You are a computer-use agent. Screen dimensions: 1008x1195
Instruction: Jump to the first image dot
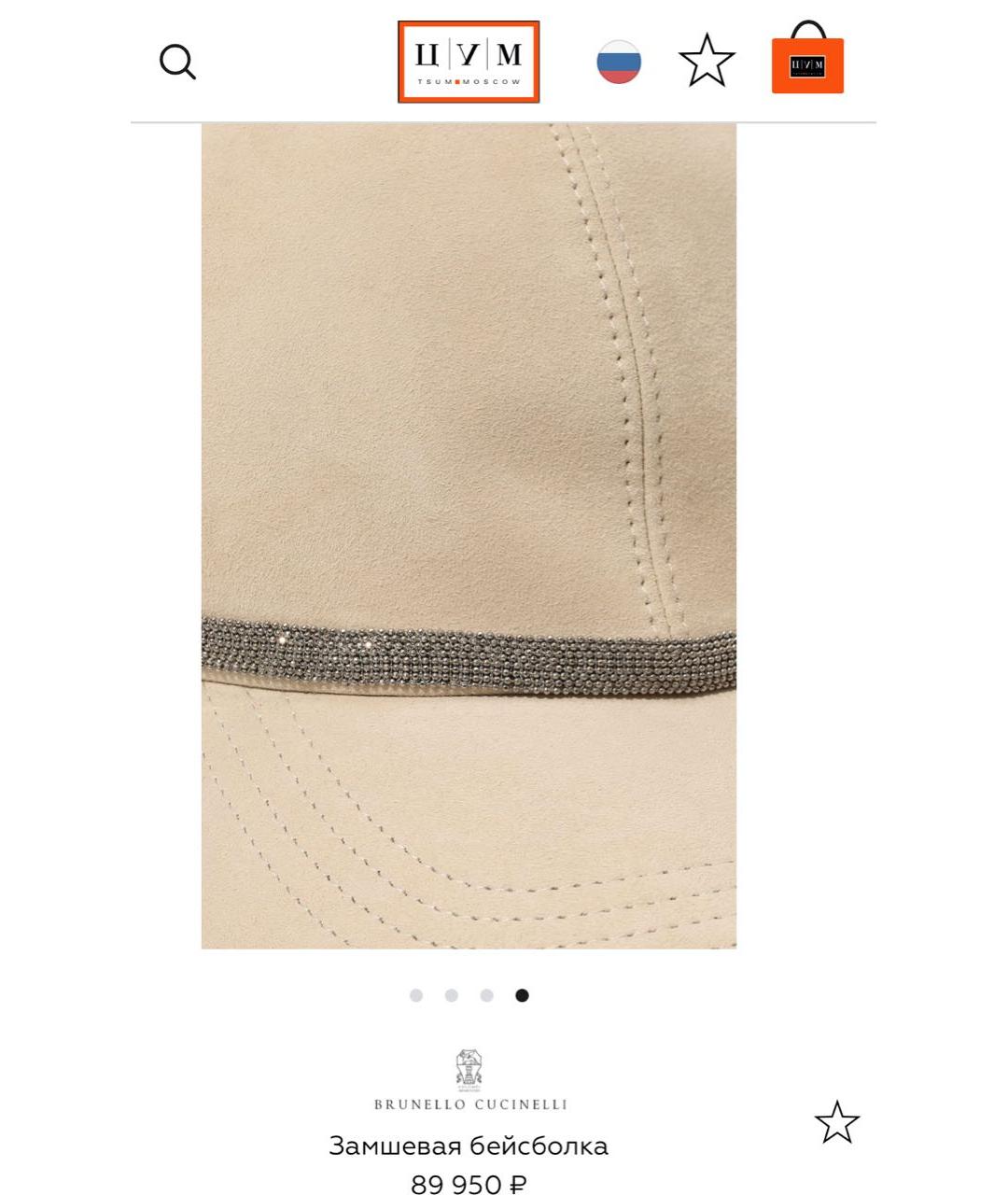tap(416, 995)
